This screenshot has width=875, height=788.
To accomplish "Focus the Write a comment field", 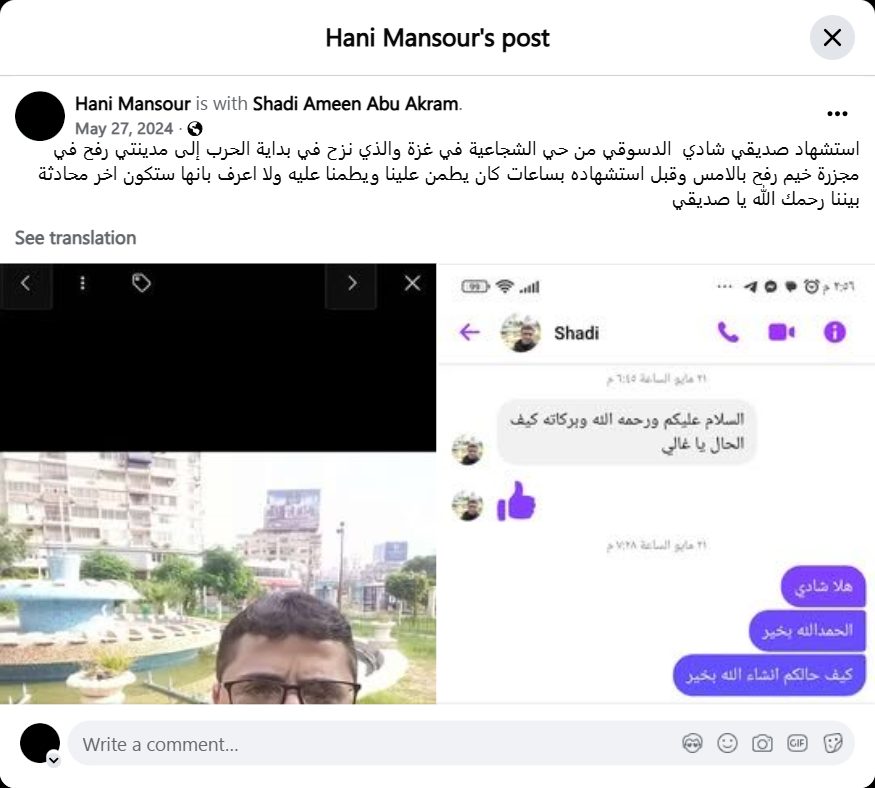I will pos(370,744).
